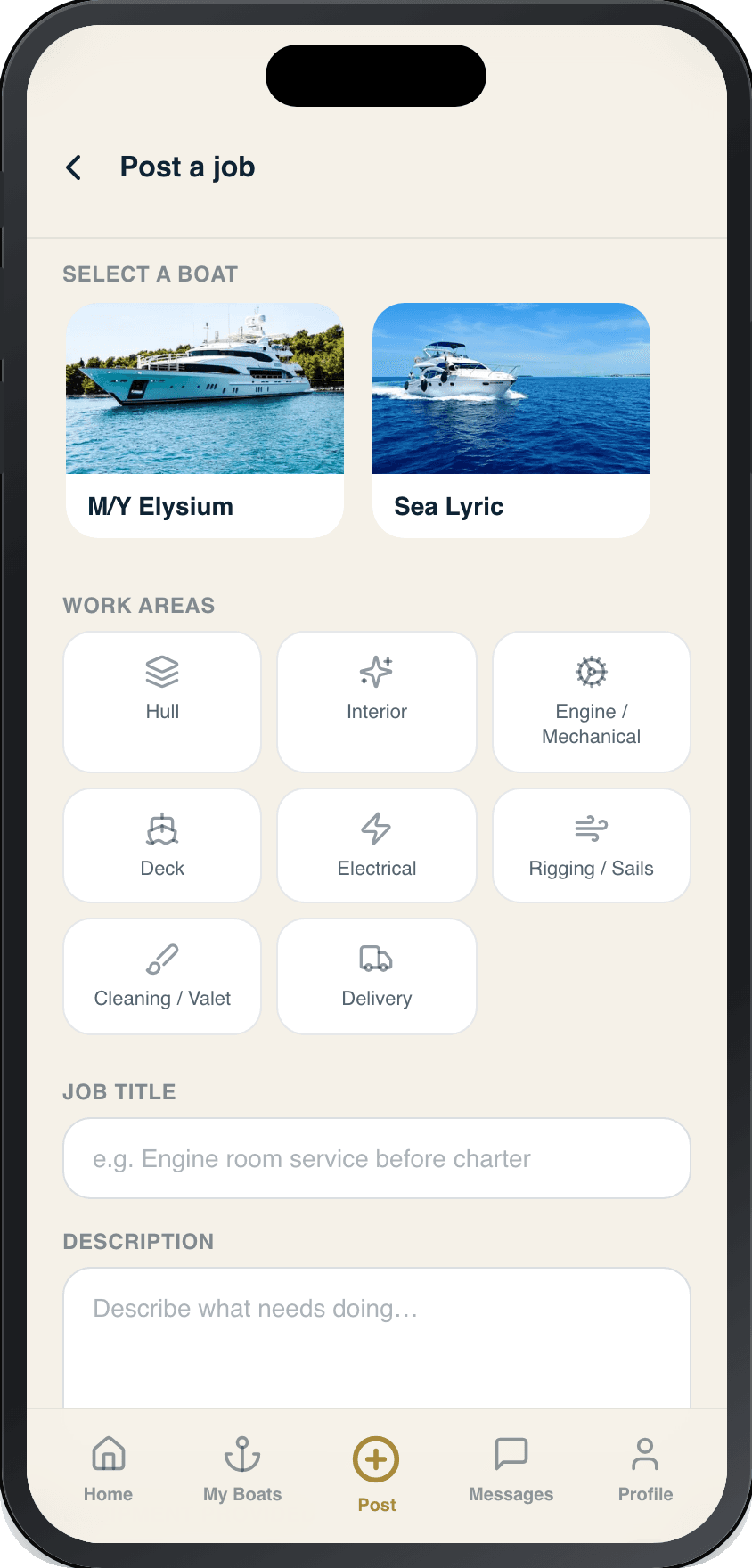Screen dimensions: 752x1568
Task: Focus the Description text box
Action: pyautogui.click(x=377, y=1338)
